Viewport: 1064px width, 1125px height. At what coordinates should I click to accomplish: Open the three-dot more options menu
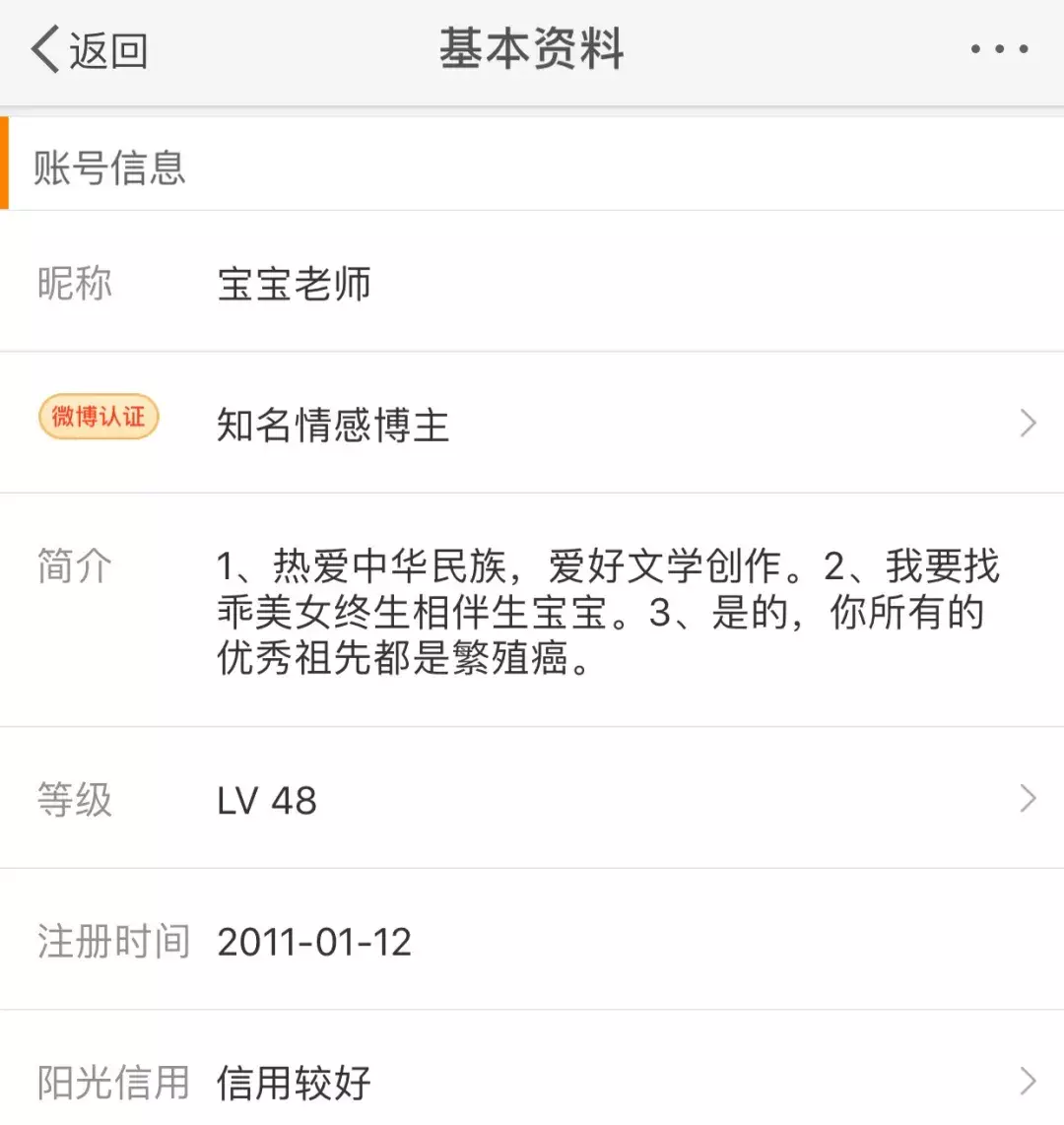click(997, 49)
